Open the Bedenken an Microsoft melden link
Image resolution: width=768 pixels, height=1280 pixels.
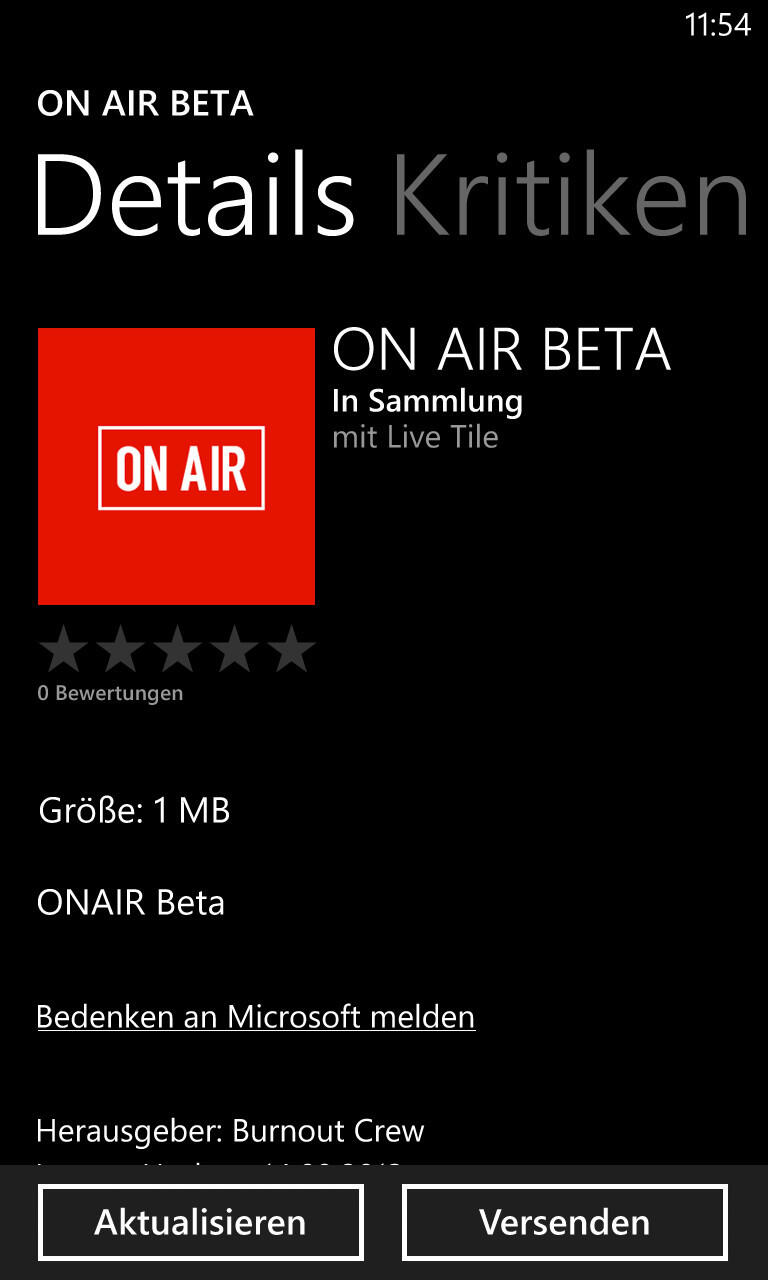pos(256,1017)
